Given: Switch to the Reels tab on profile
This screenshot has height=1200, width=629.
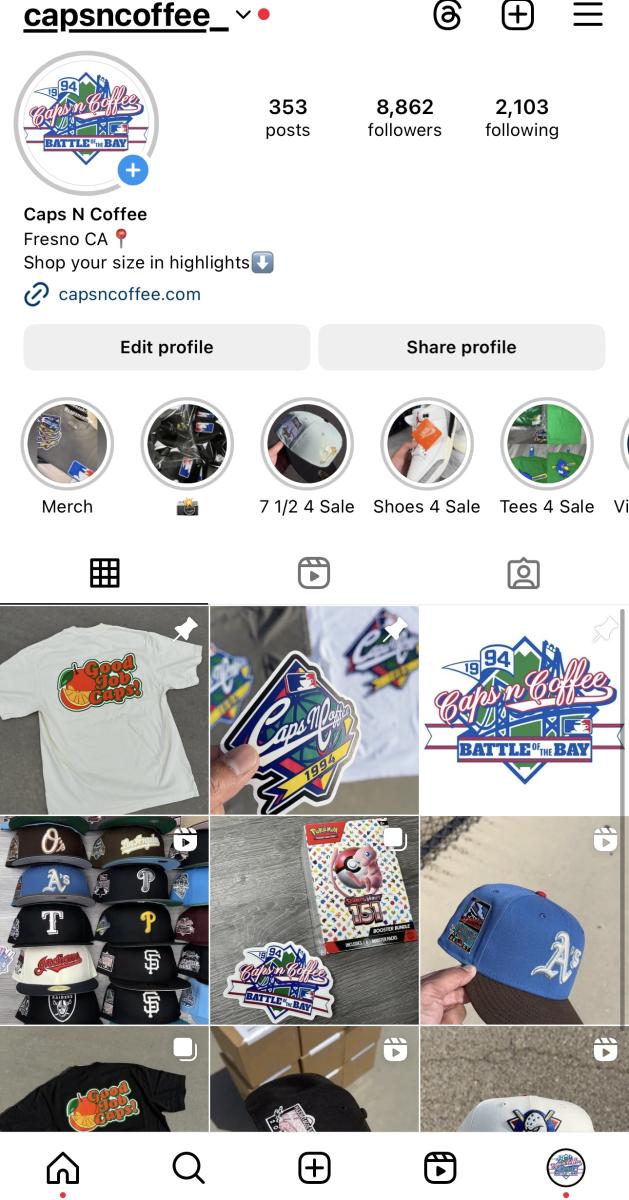Looking at the screenshot, I should 314,573.
